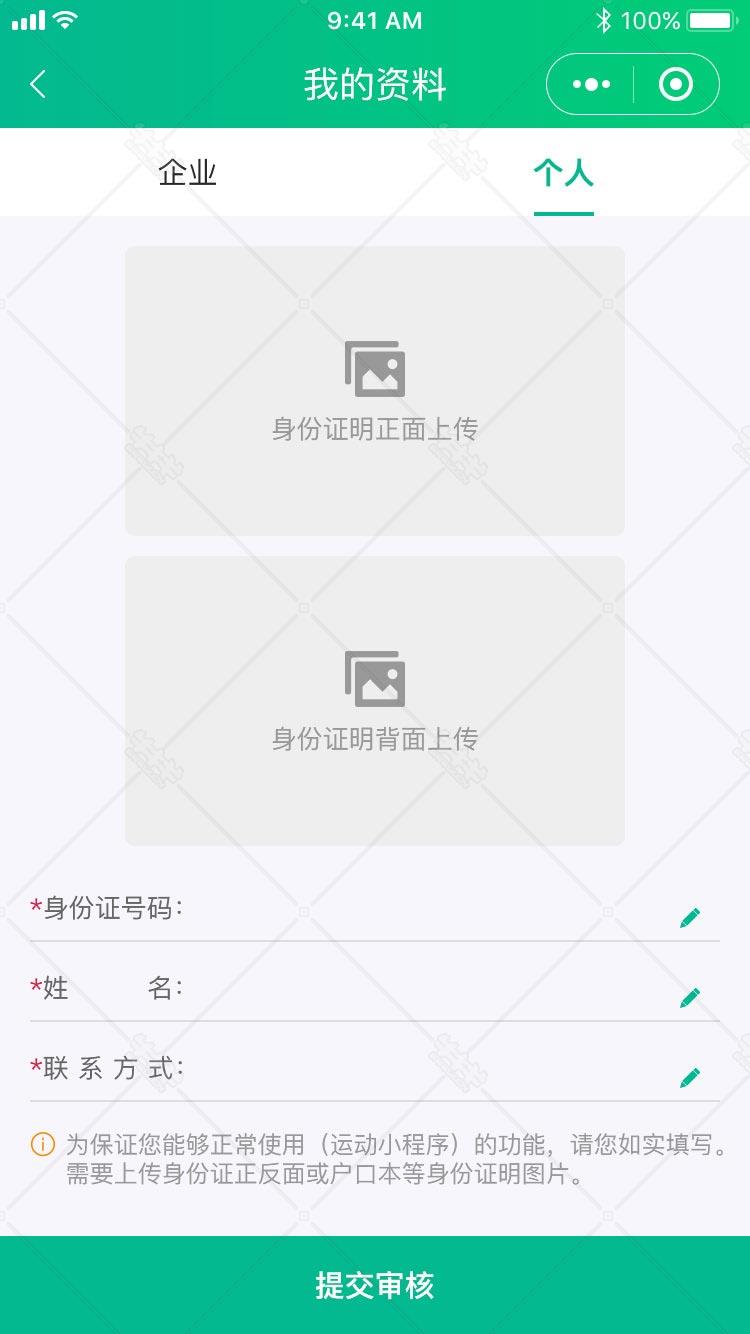750x1334 pixels.
Task: Select the 个人 tab
Action: point(563,173)
